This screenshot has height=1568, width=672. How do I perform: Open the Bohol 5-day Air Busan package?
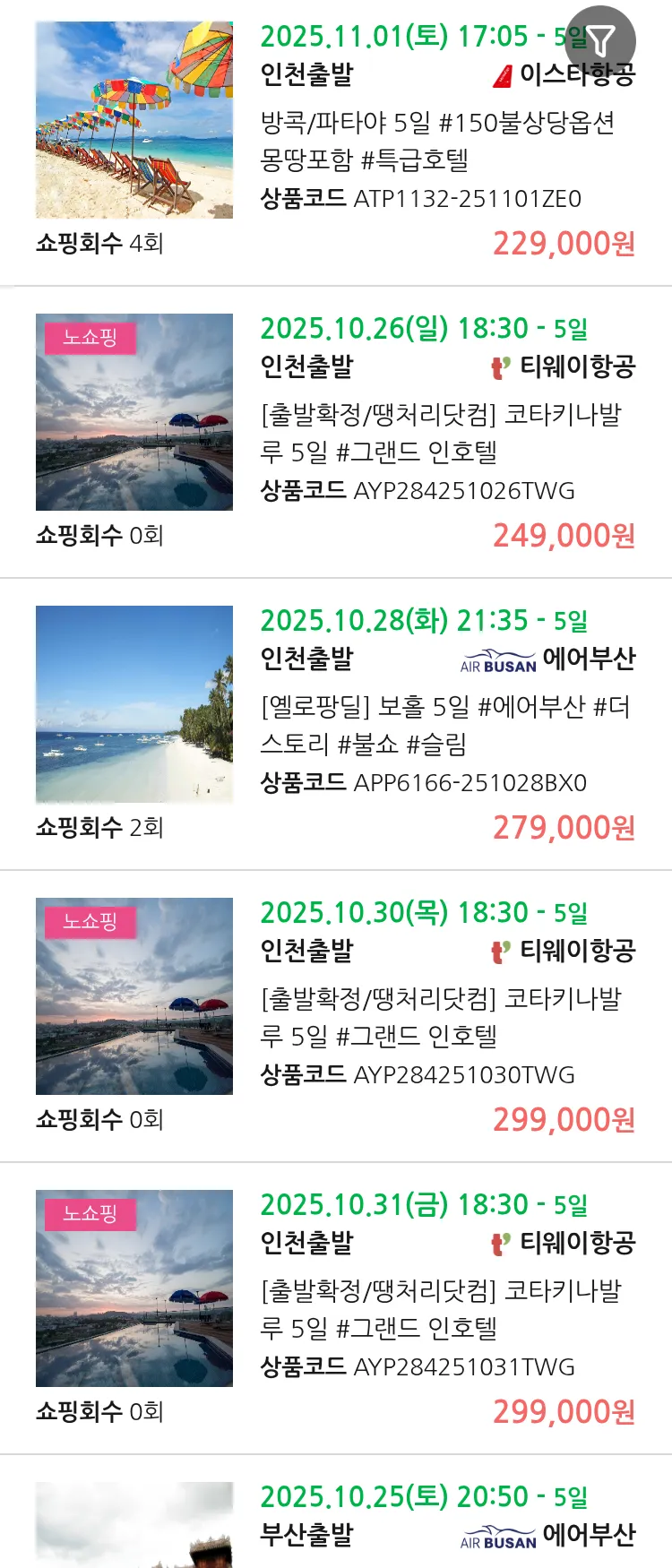coord(444,725)
